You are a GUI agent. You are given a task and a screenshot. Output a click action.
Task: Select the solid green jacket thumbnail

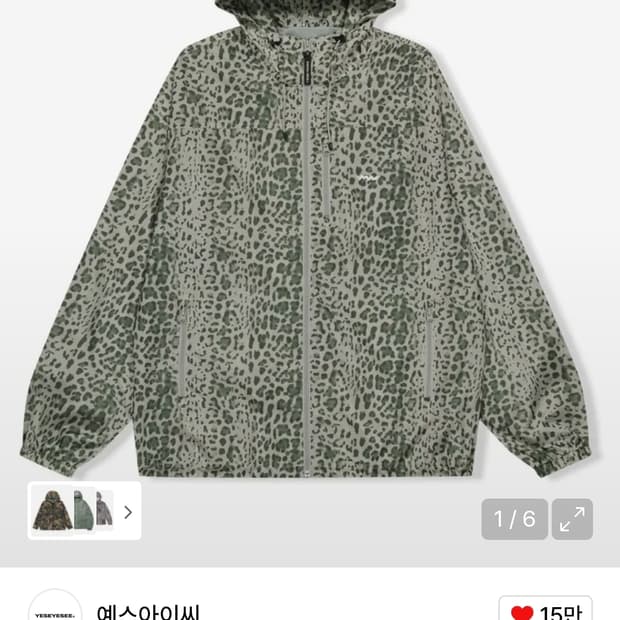click(84, 510)
